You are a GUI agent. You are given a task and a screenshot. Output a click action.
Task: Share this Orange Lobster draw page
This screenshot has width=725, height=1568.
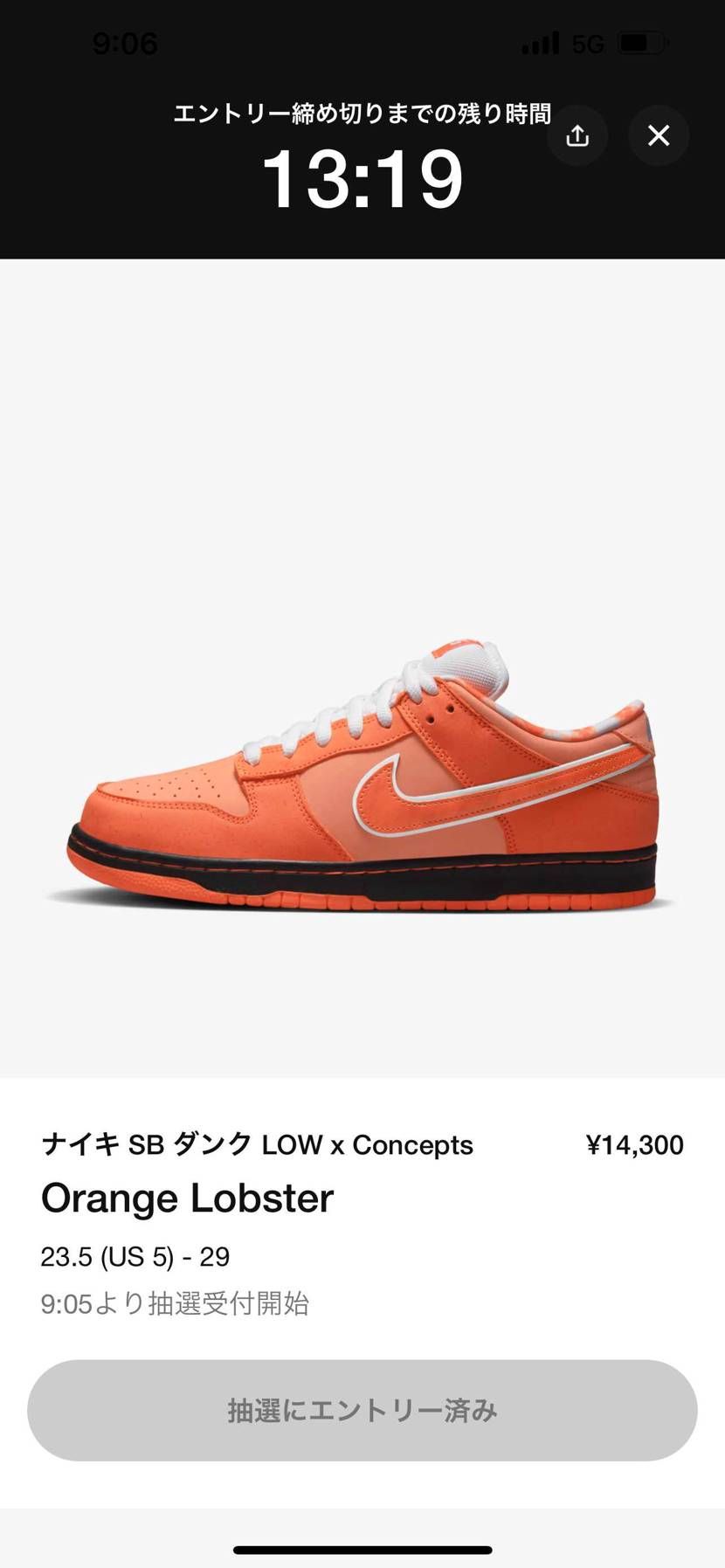tap(577, 136)
